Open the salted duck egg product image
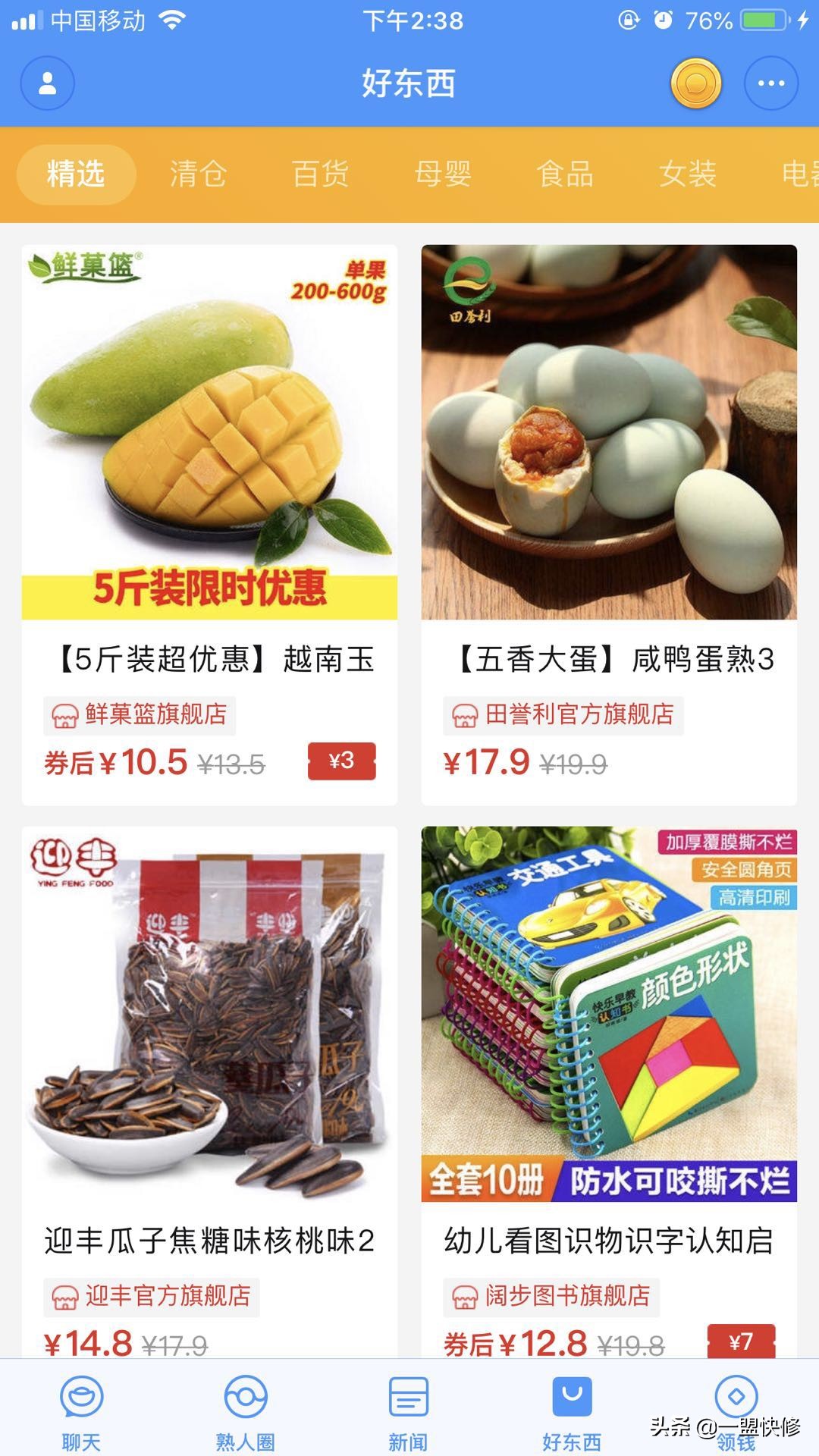 [x=607, y=432]
